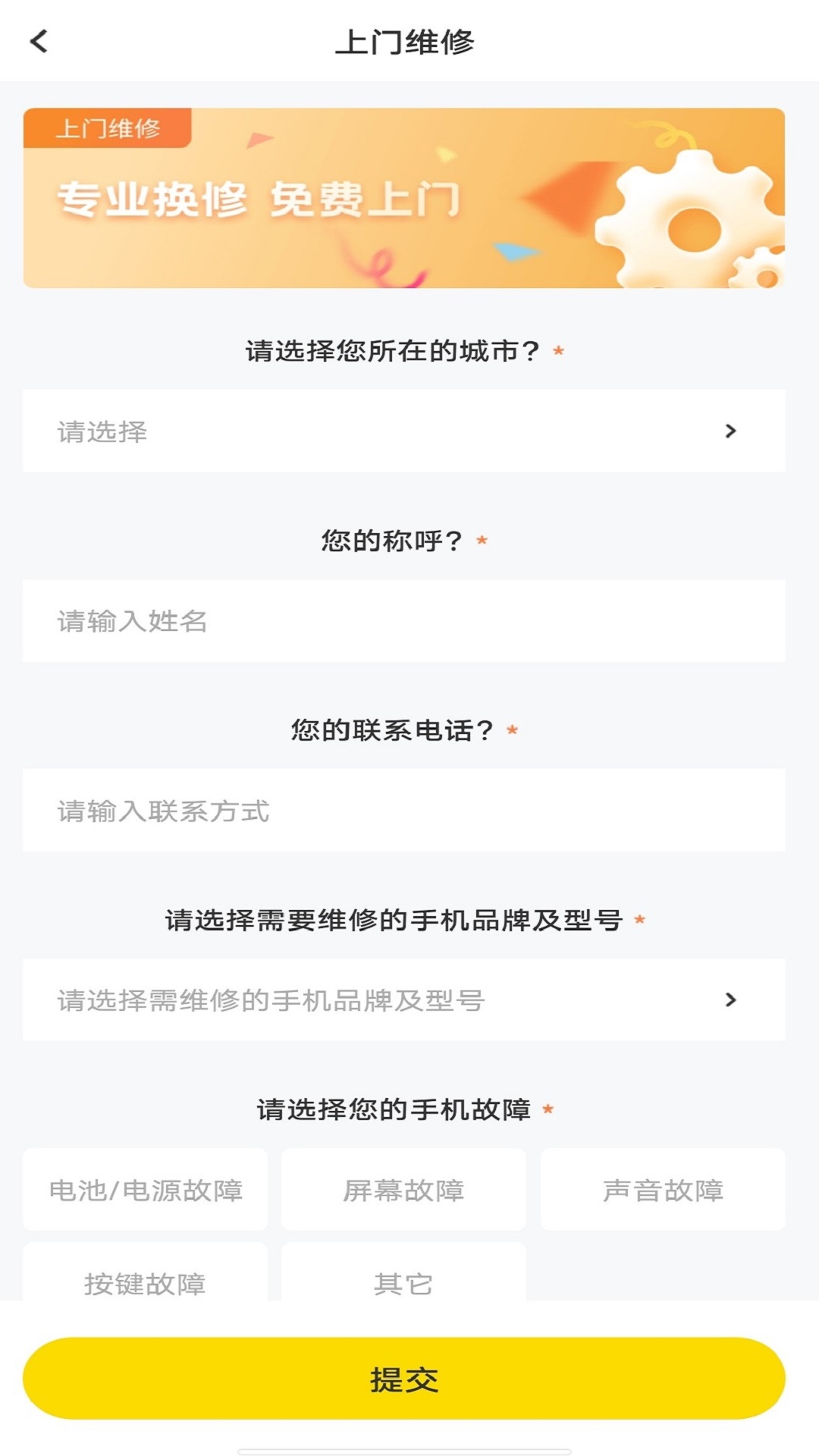Select 其它 as the phone fault

403,1282
